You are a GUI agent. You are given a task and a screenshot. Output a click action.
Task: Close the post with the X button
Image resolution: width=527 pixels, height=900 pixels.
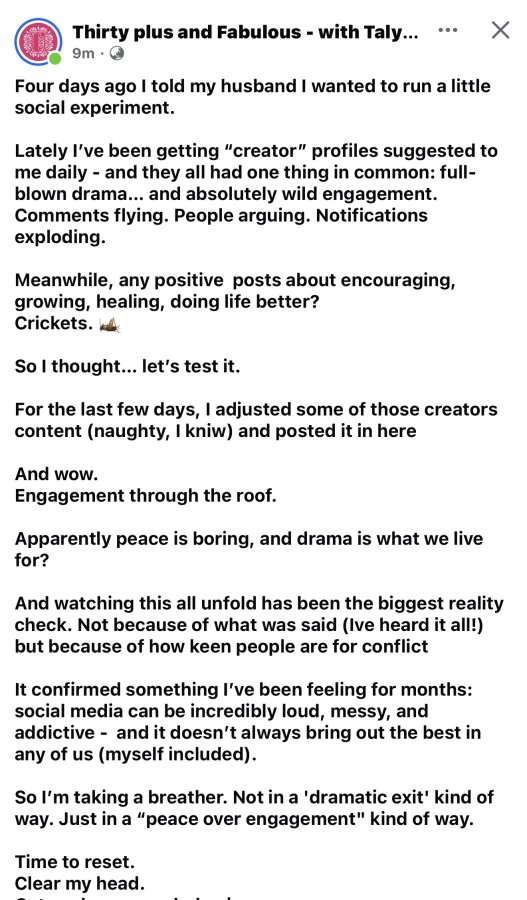click(500, 30)
